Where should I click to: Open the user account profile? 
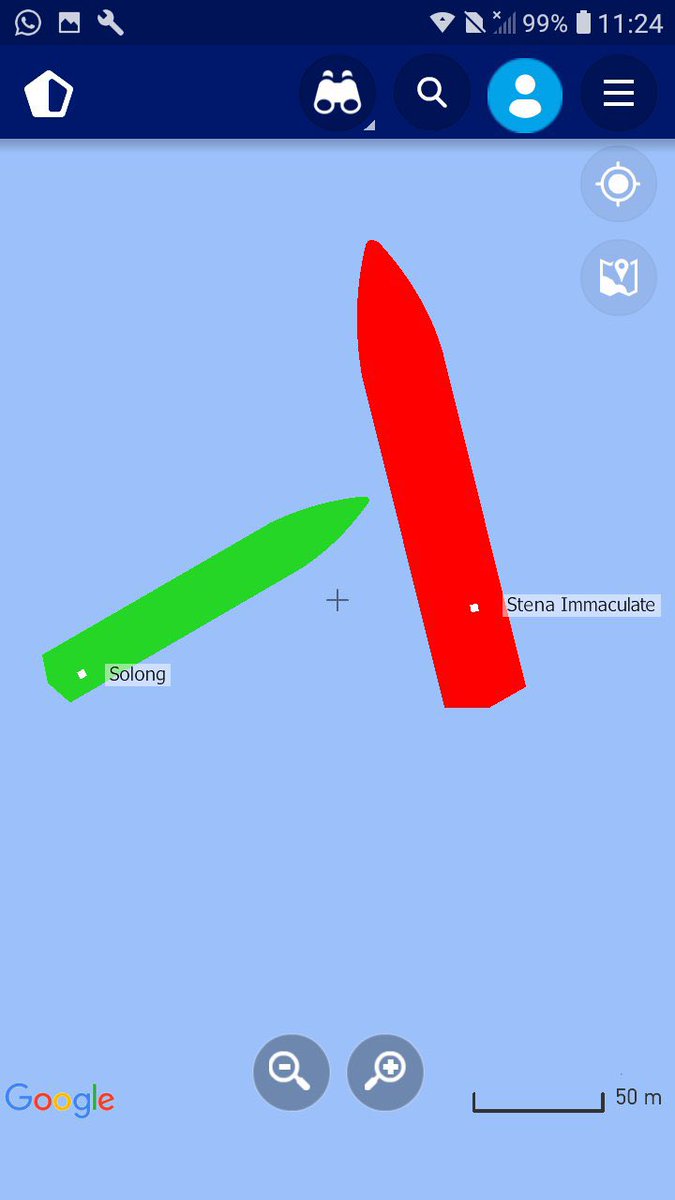525,95
